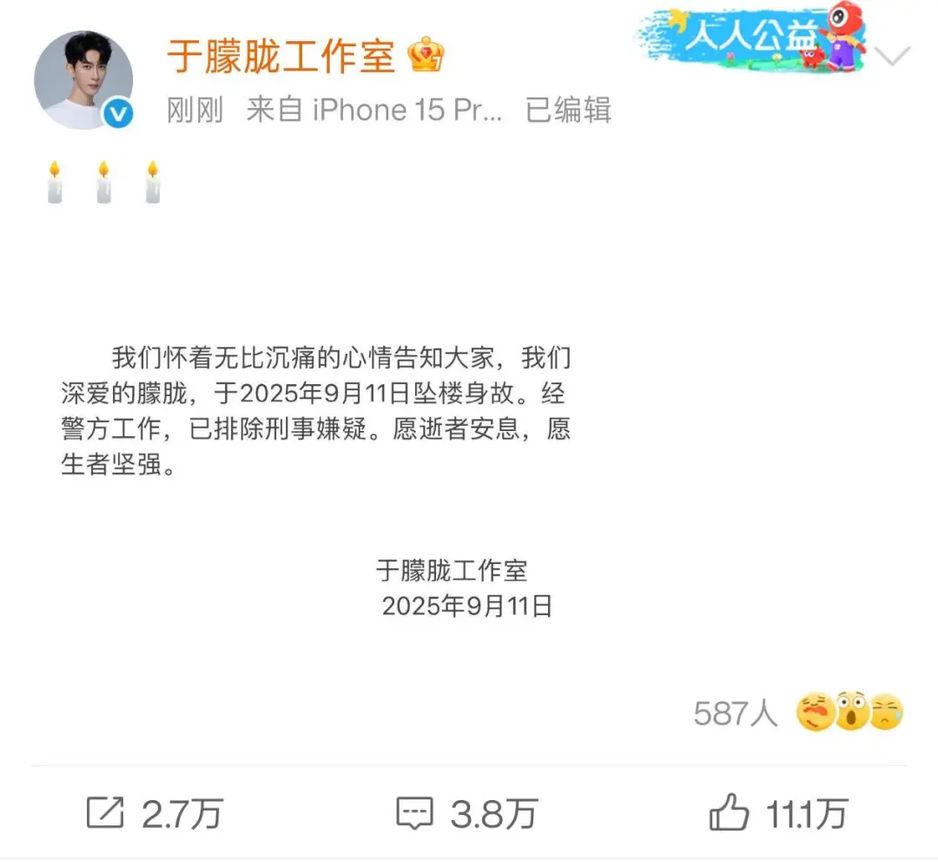Open the 人人公益 banner

coord(754,40)
